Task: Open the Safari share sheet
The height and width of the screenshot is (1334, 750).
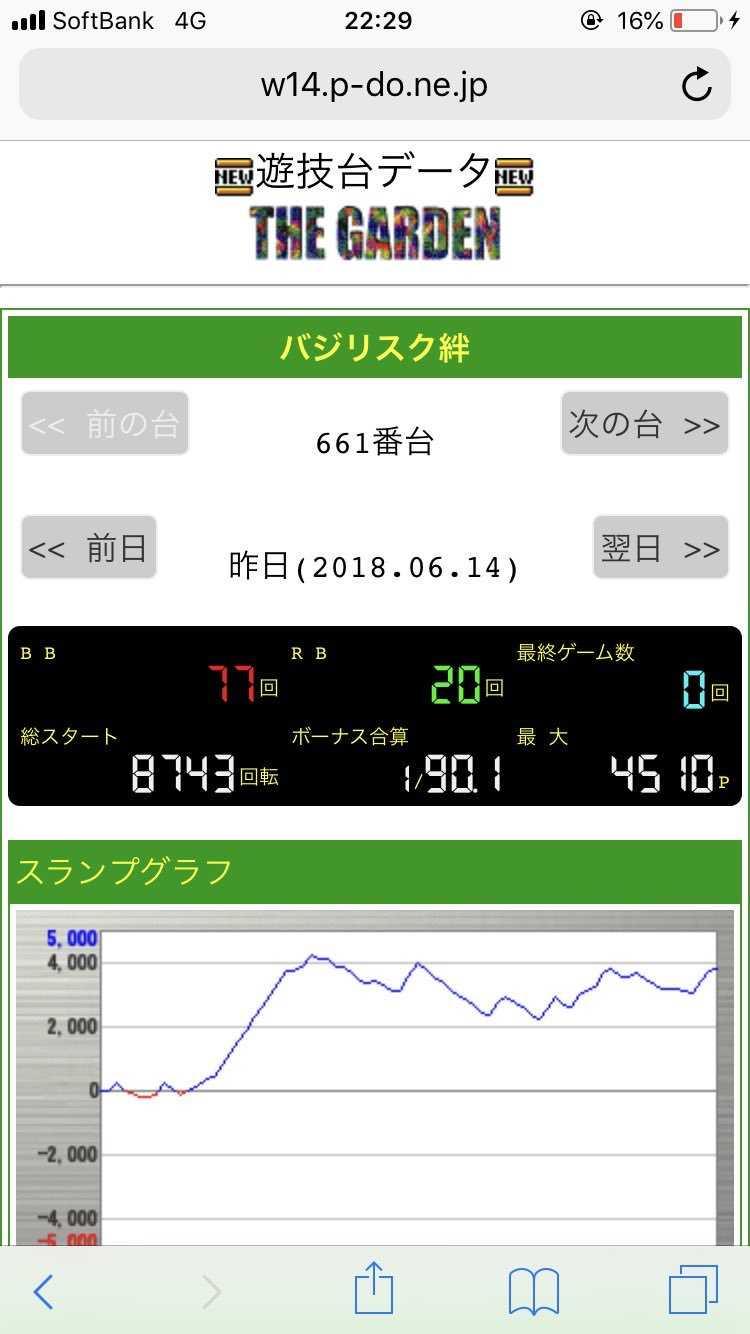Action: [x=374, y=1288]
